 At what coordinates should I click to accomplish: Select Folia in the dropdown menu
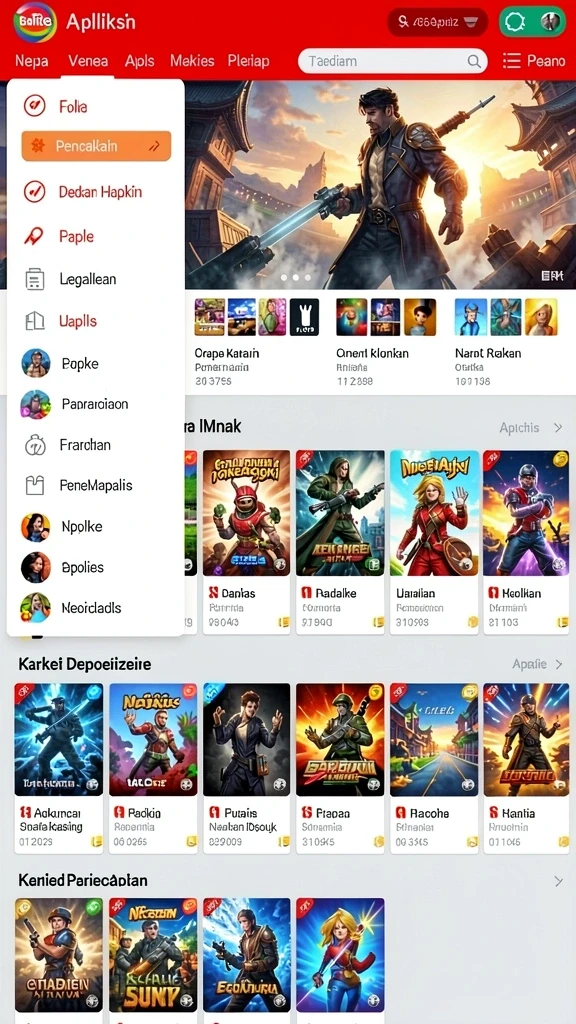click(x=95, y=106)
